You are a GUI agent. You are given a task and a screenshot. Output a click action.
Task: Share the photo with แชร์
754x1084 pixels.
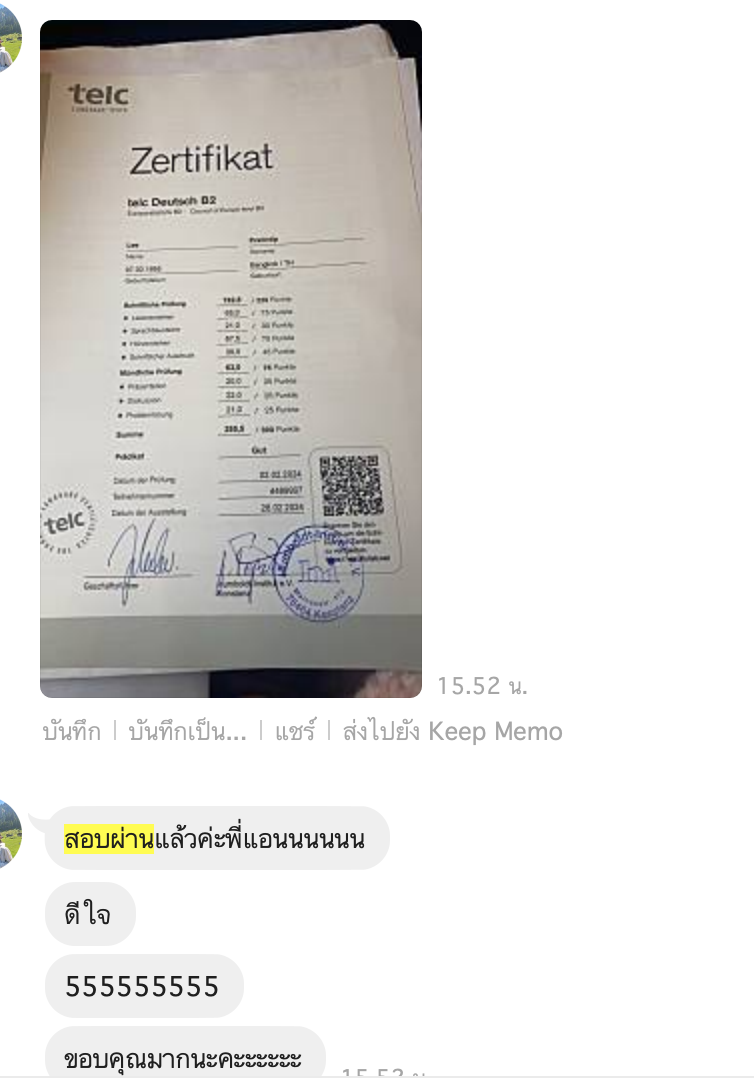(x=294, y=732)
